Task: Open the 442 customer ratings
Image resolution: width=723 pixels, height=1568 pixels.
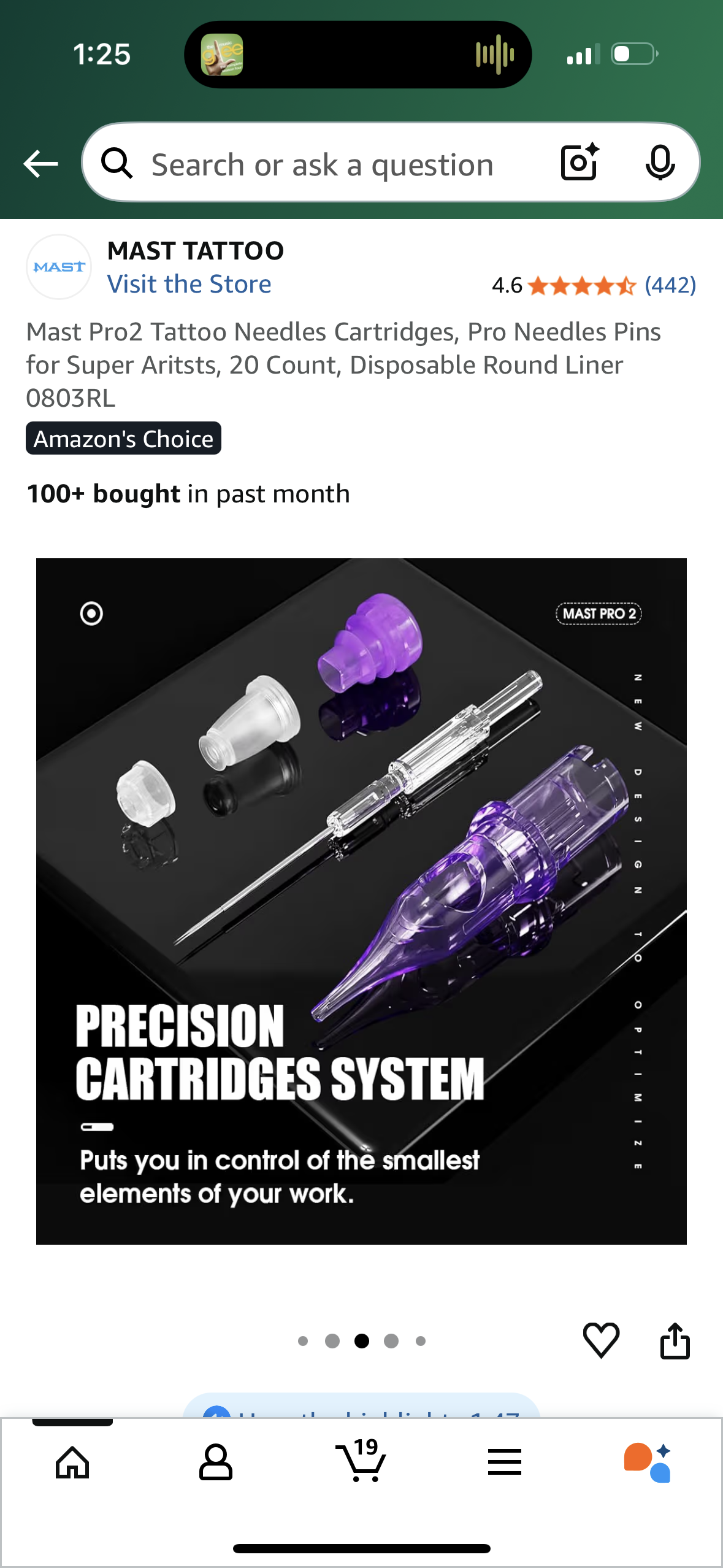Action: 670,285
